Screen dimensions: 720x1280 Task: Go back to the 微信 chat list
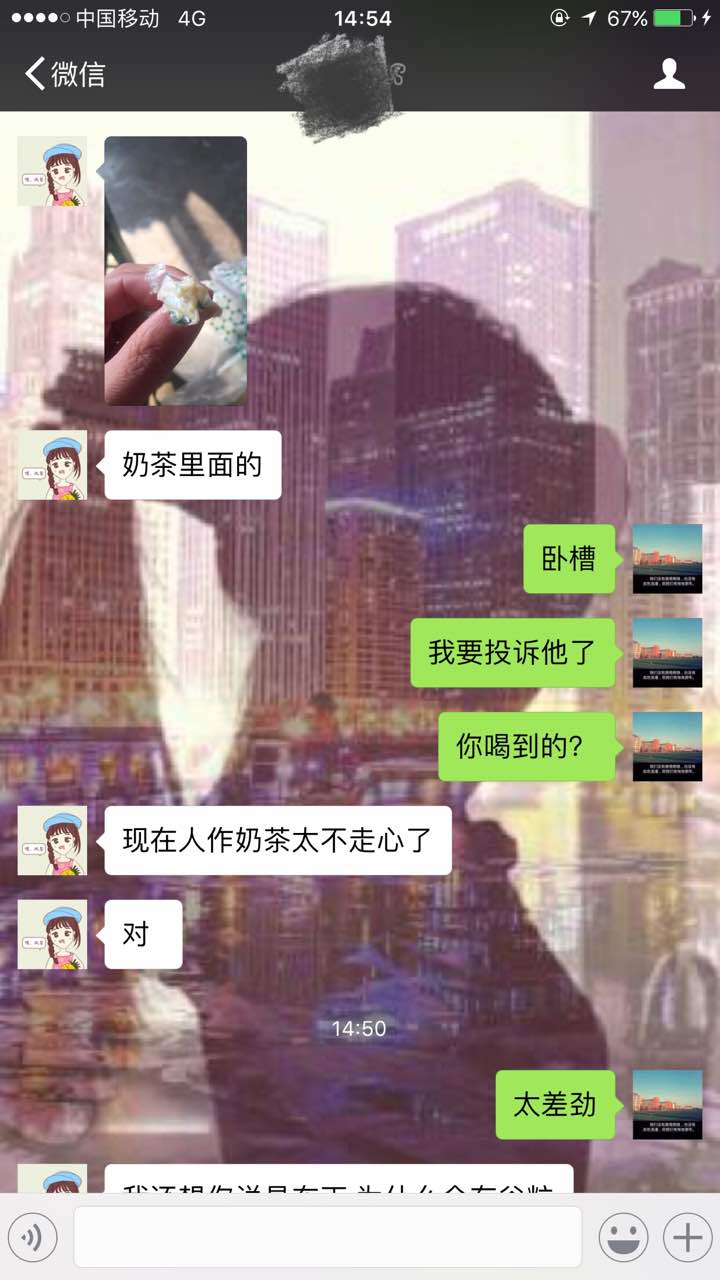(x=64, y=74)
